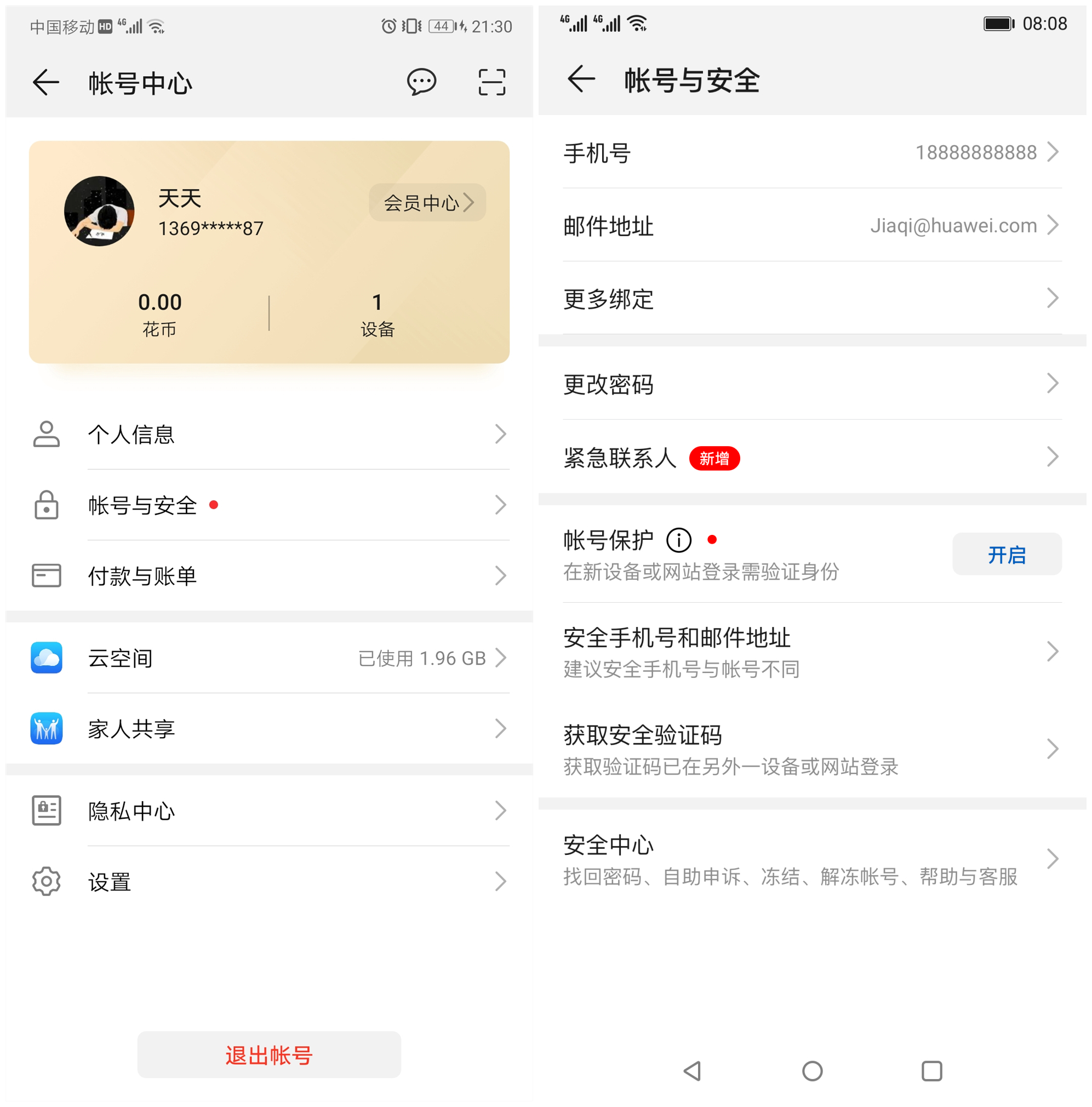Open 更多绑定 more bindings

pyautogui.click(x=812, y=299)
